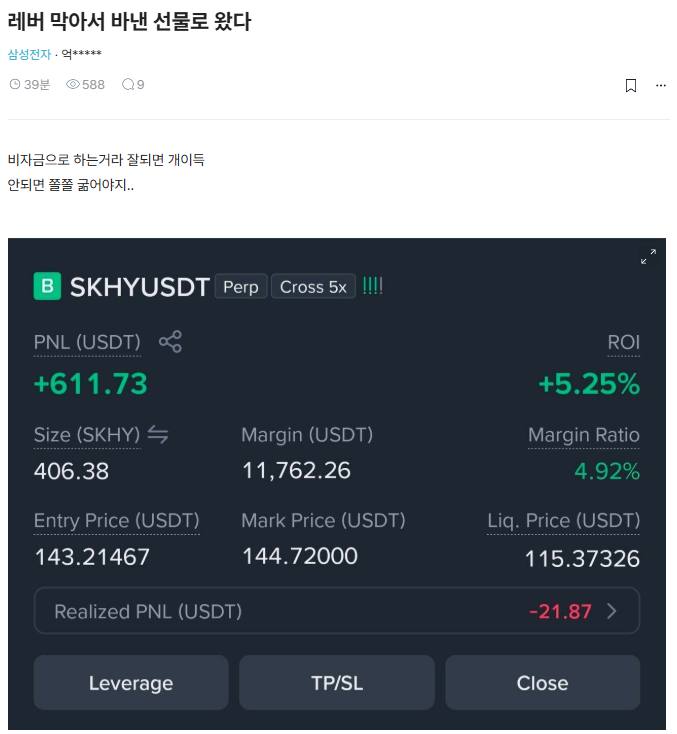Open the three-dot overflow menu
This screenshot has width=677, height=734.
point(660,85)
